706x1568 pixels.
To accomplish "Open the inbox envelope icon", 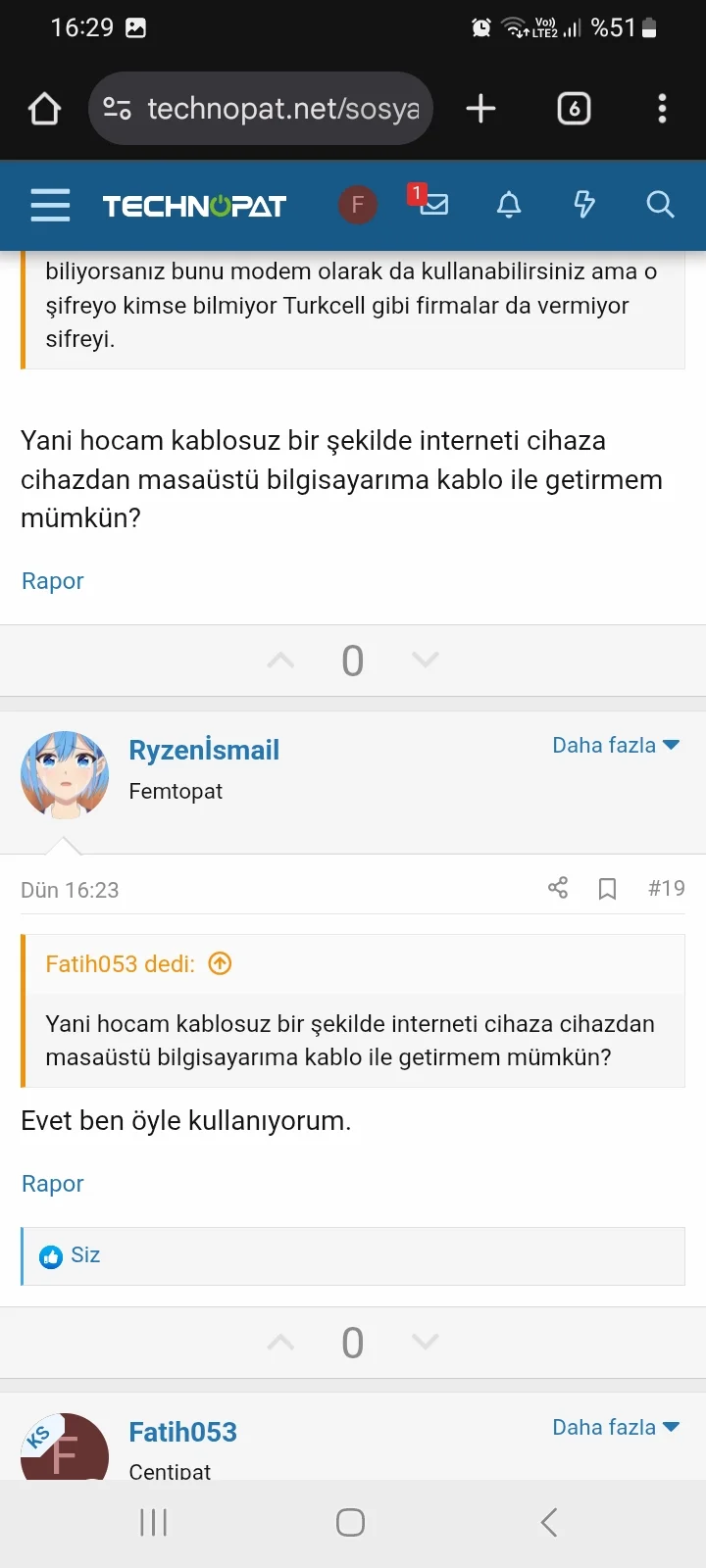I will coord(433,204).
